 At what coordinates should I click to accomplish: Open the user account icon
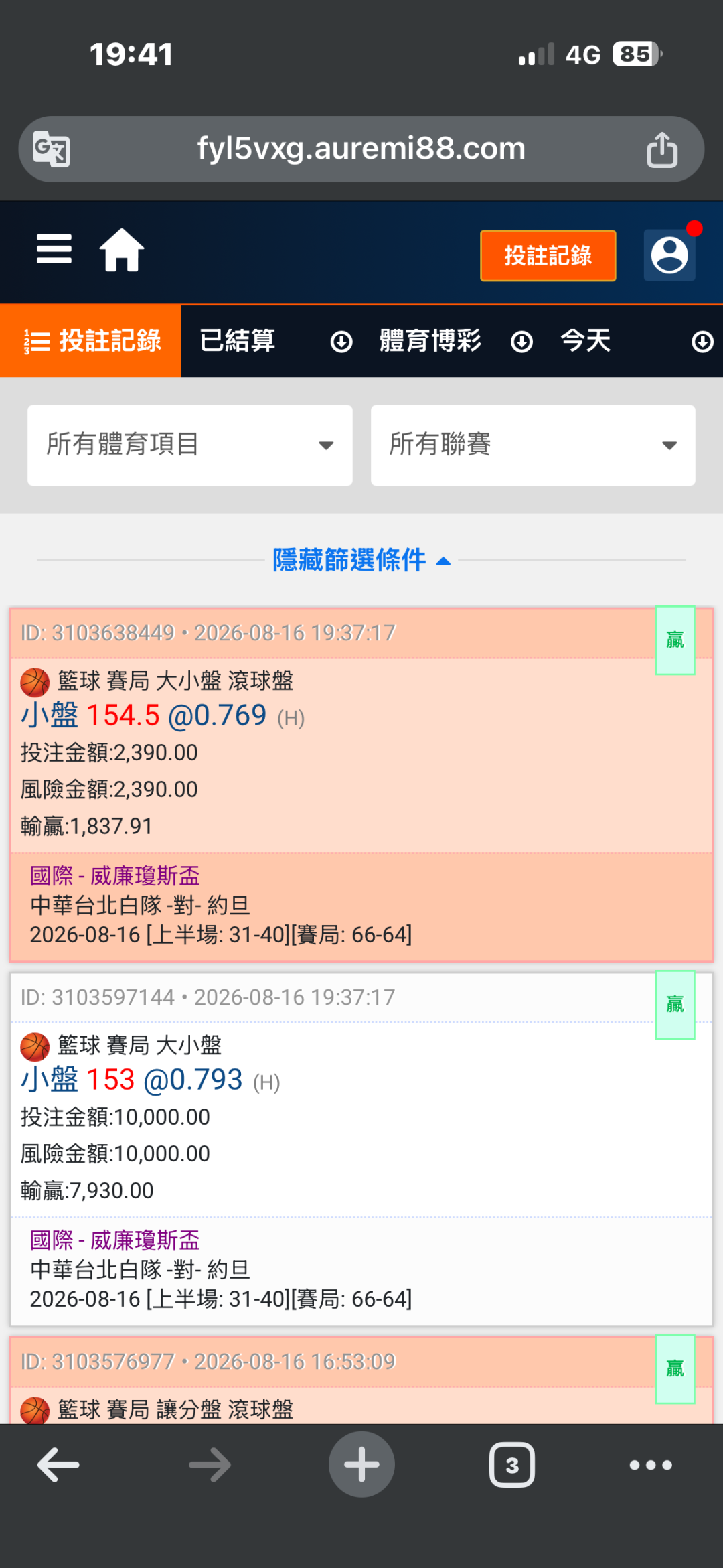coord(670,255)
